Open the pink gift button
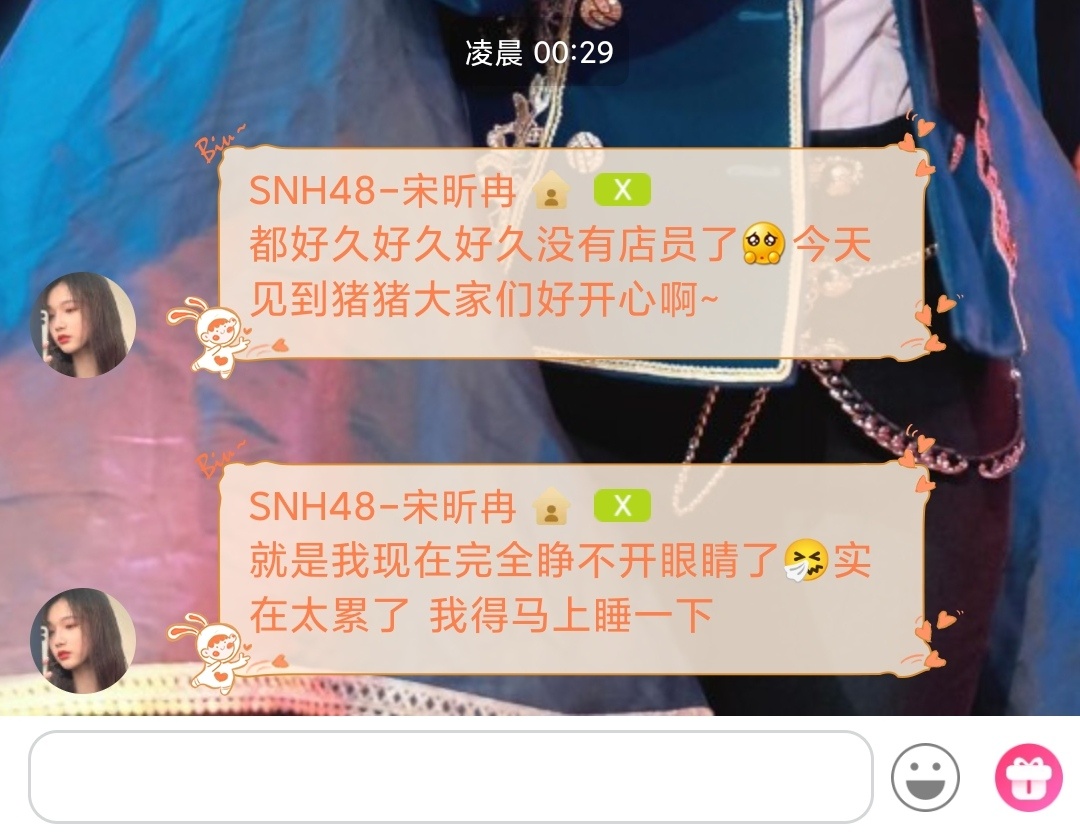 (1027, 777)
